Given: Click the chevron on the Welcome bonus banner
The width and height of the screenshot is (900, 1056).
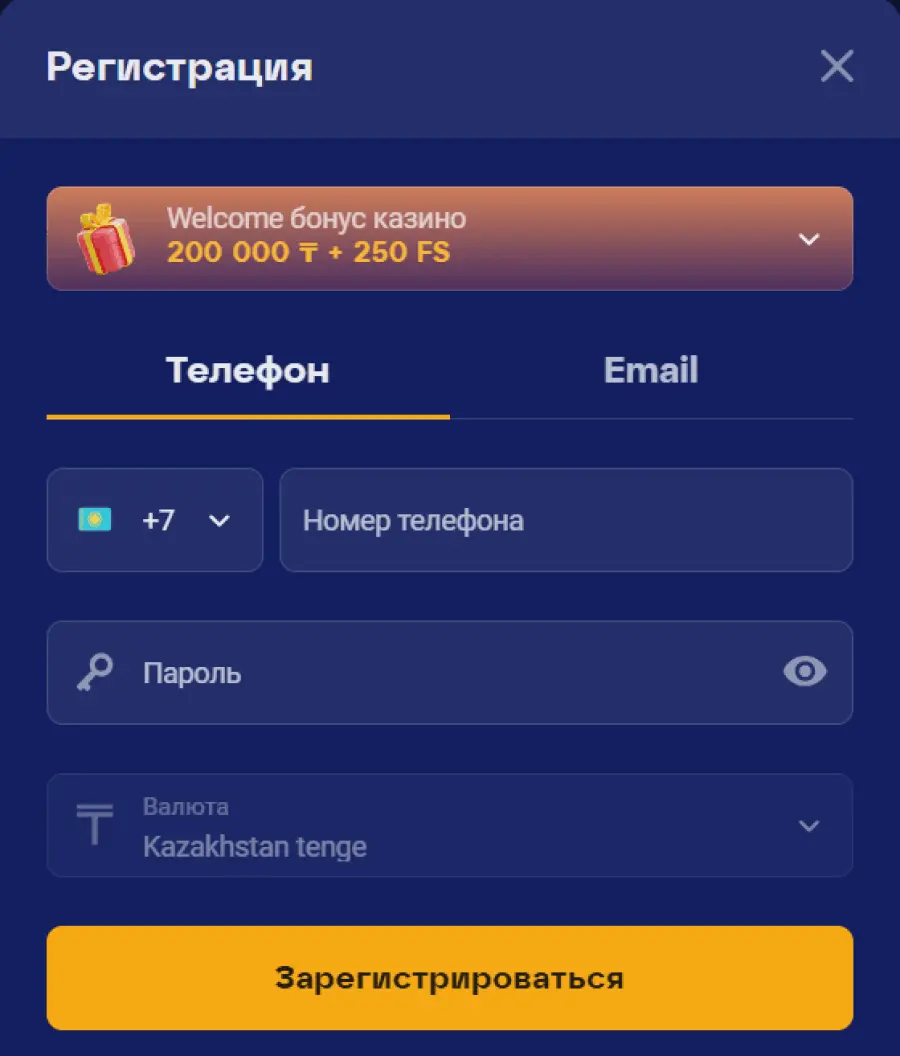Looking at the screenshot, I should (810, 238).
